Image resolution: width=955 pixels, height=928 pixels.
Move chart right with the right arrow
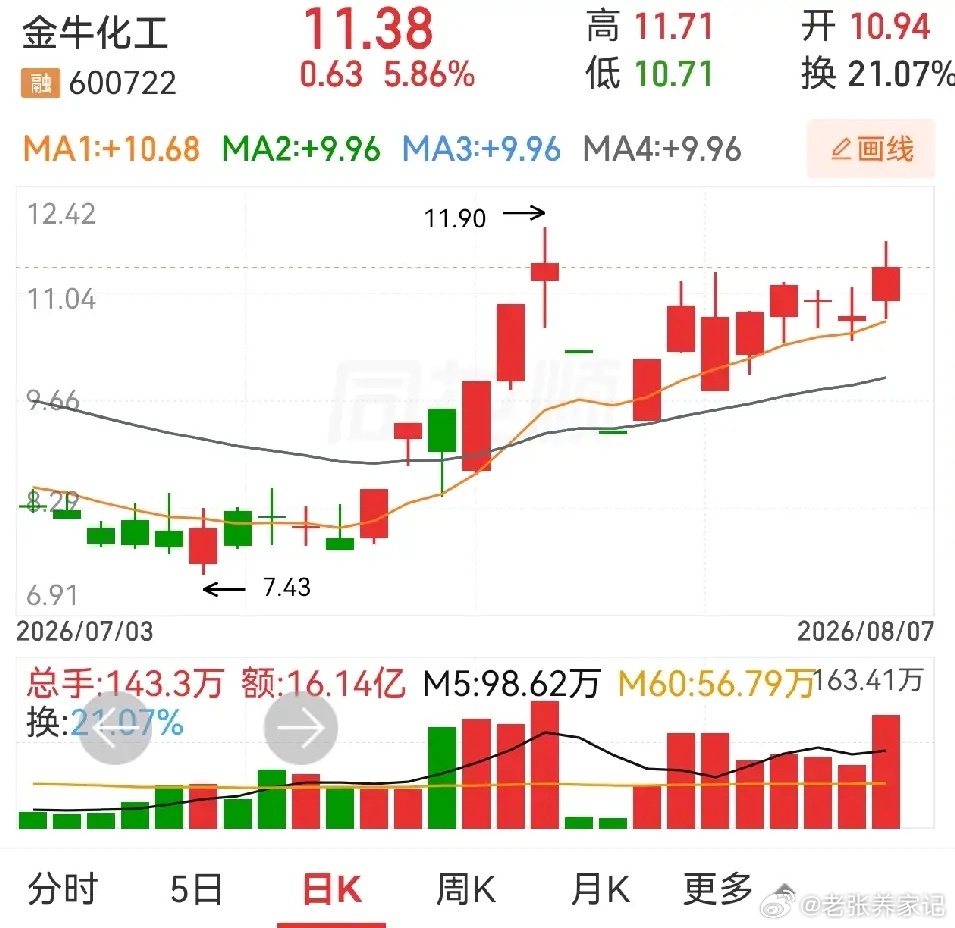click(x=301, y=728)
